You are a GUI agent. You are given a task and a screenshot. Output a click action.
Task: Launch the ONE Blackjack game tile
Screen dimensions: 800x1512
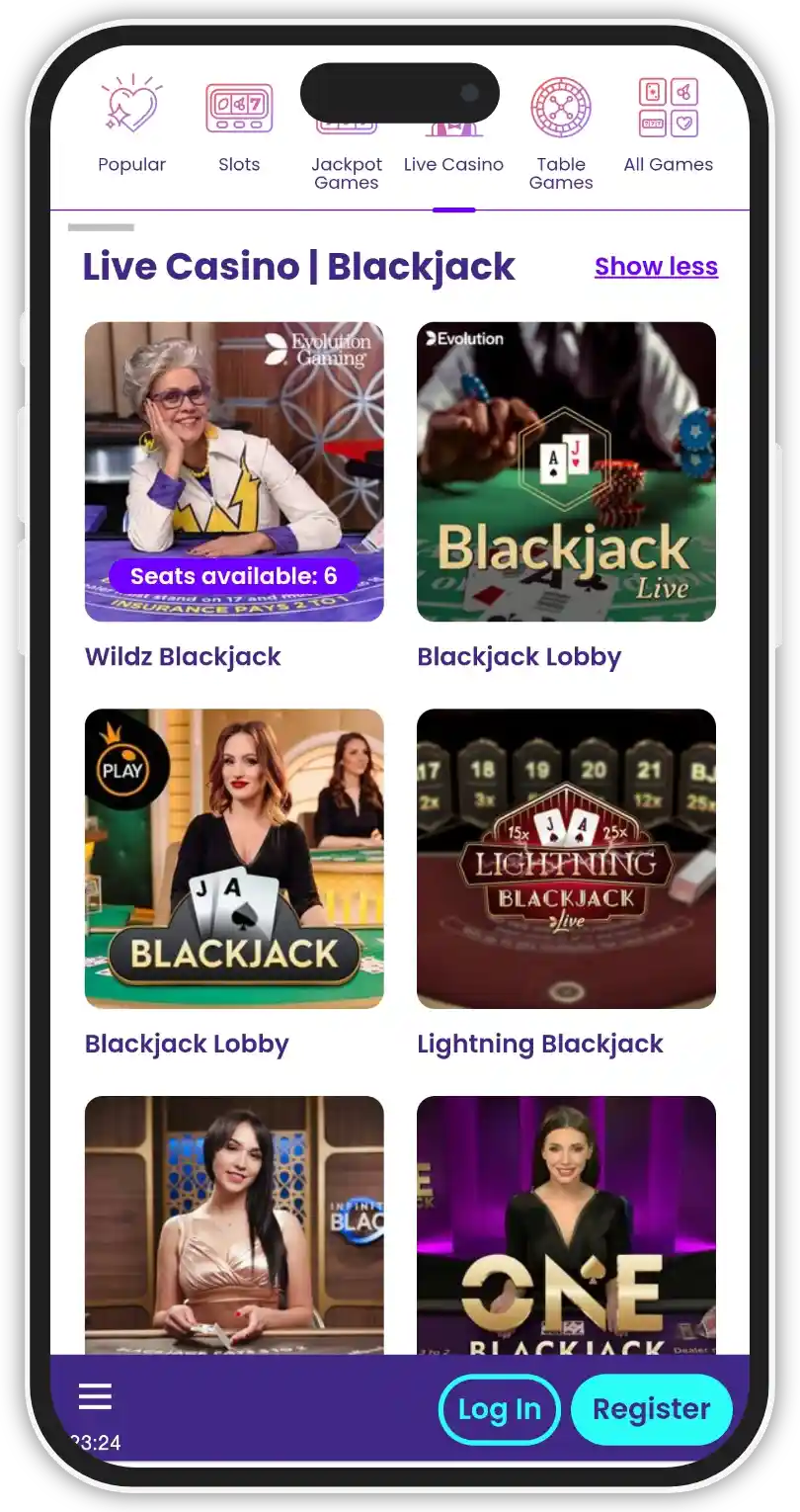point(566,1223)
